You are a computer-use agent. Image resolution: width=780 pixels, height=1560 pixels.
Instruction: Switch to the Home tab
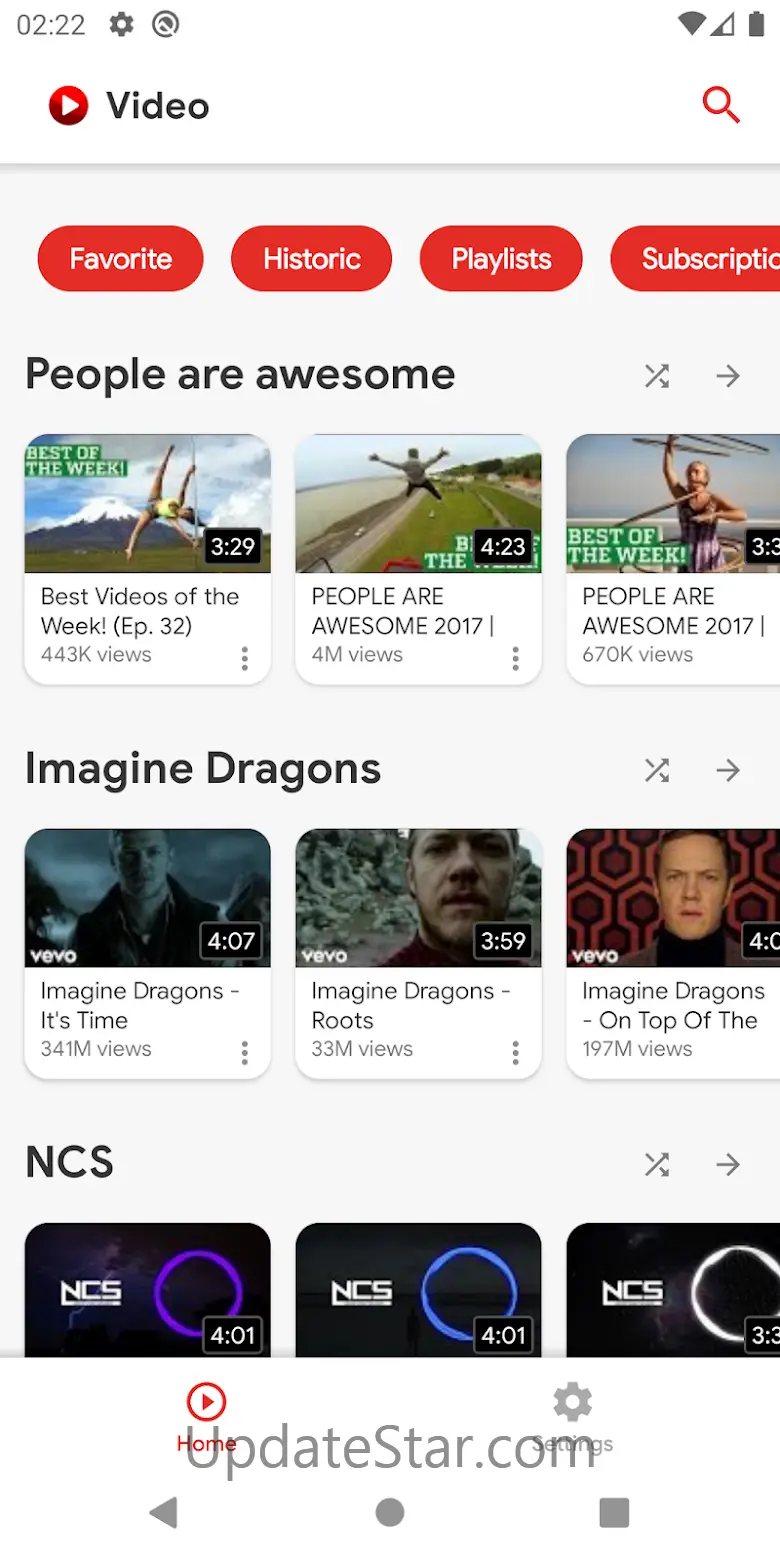click(207, 1418)
